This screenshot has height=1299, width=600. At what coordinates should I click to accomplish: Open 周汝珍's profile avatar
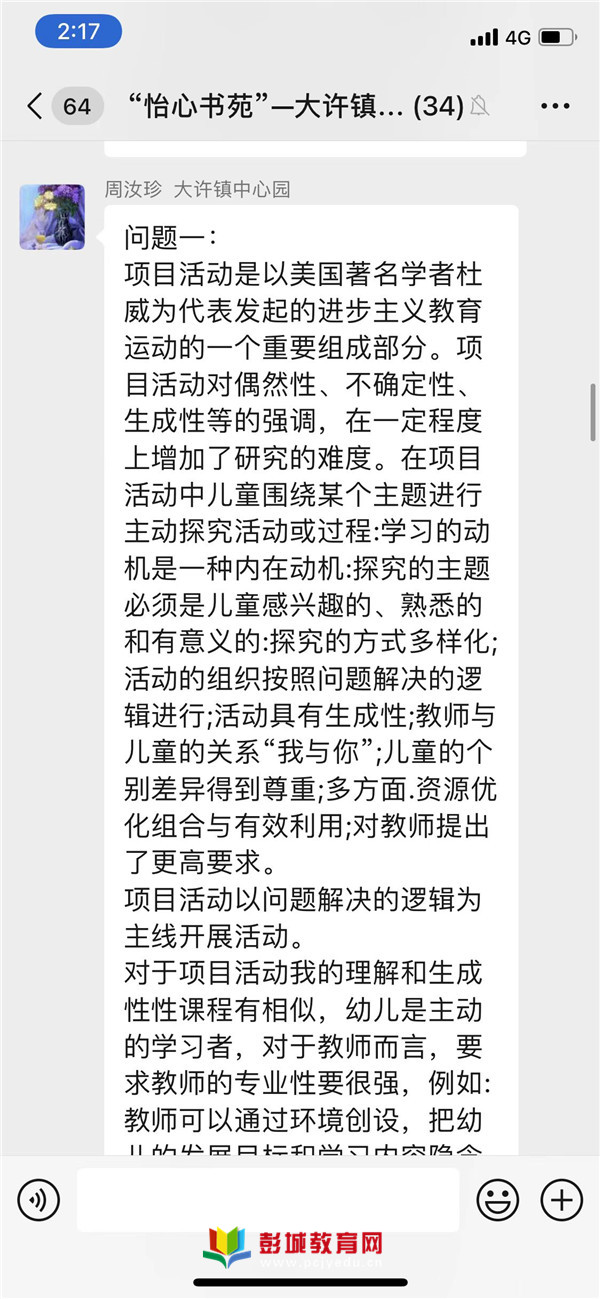52,217
